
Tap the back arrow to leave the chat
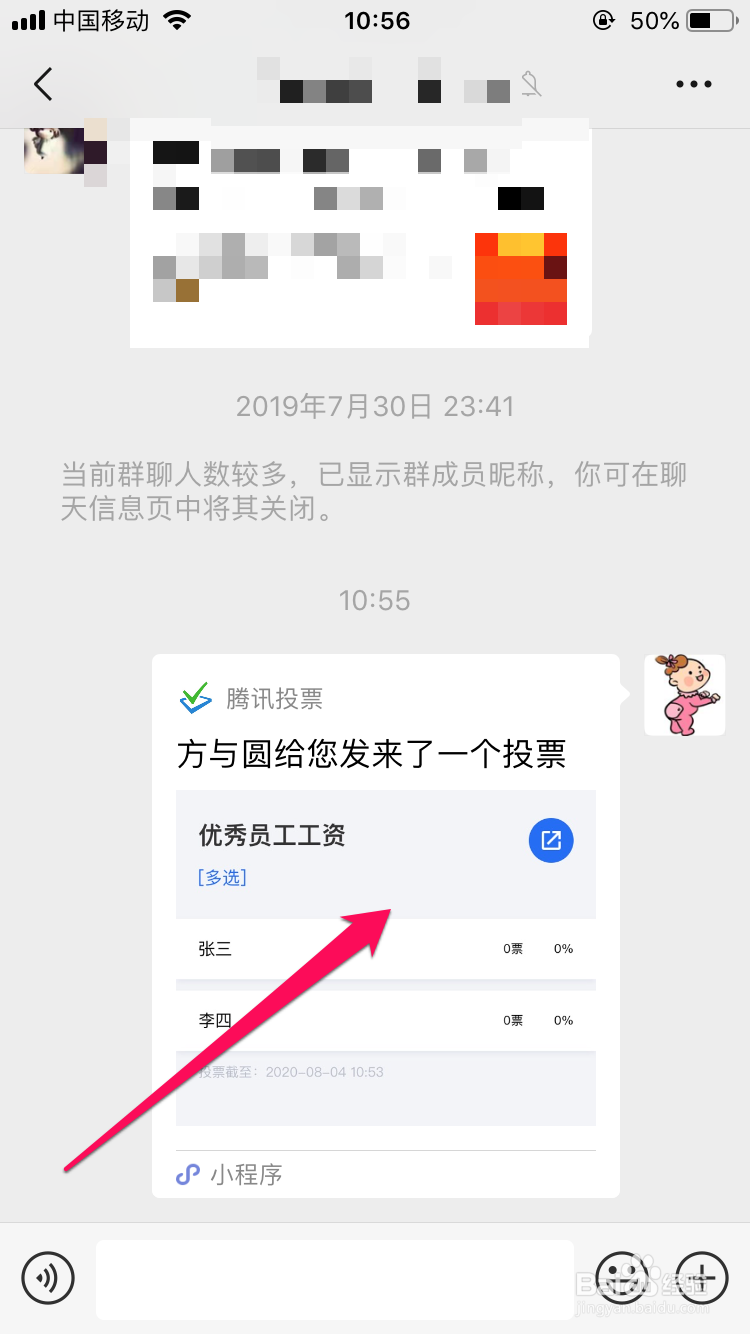pyautogui.click(x=42, y=84)
